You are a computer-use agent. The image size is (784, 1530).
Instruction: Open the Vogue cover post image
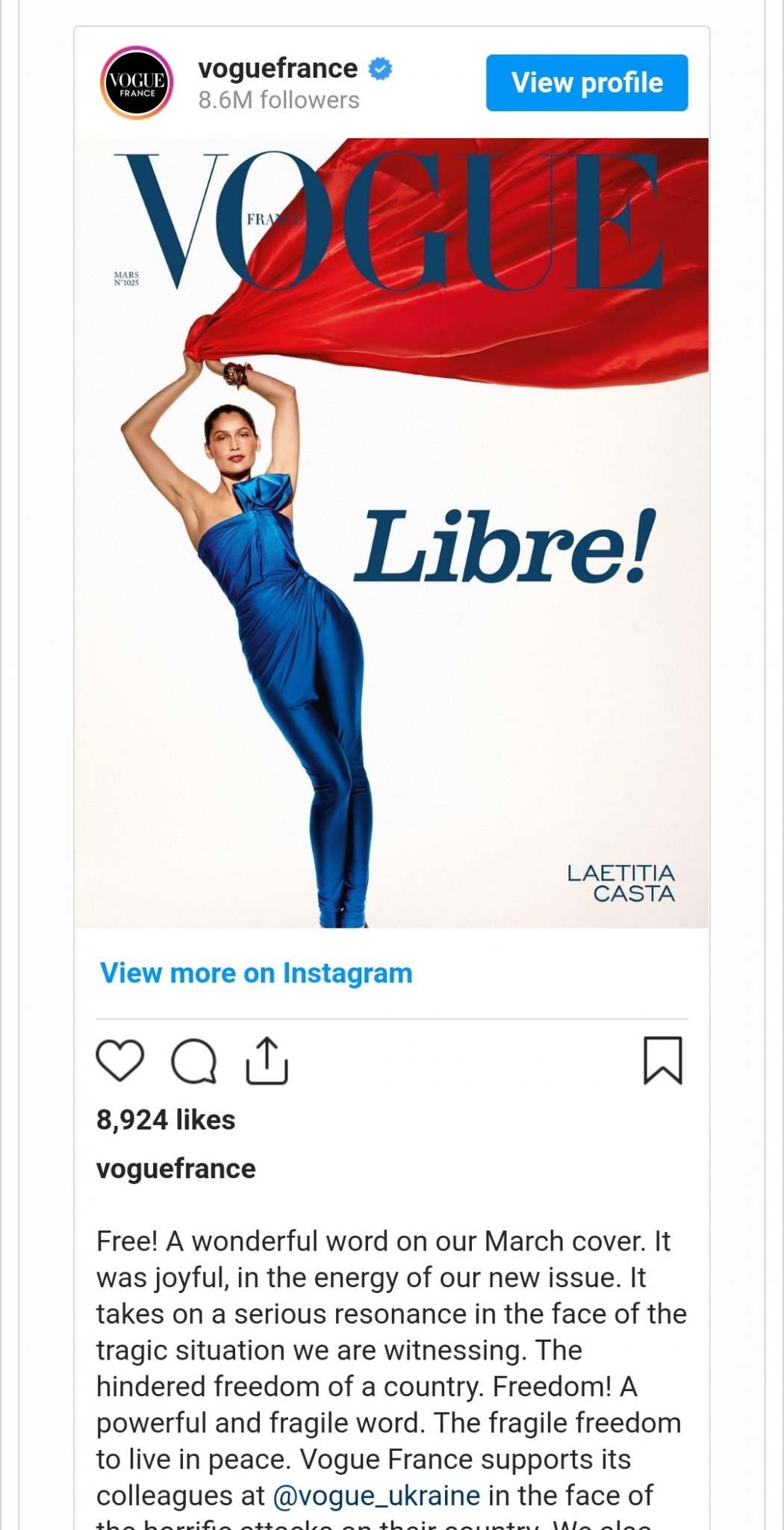pos(391,533)
